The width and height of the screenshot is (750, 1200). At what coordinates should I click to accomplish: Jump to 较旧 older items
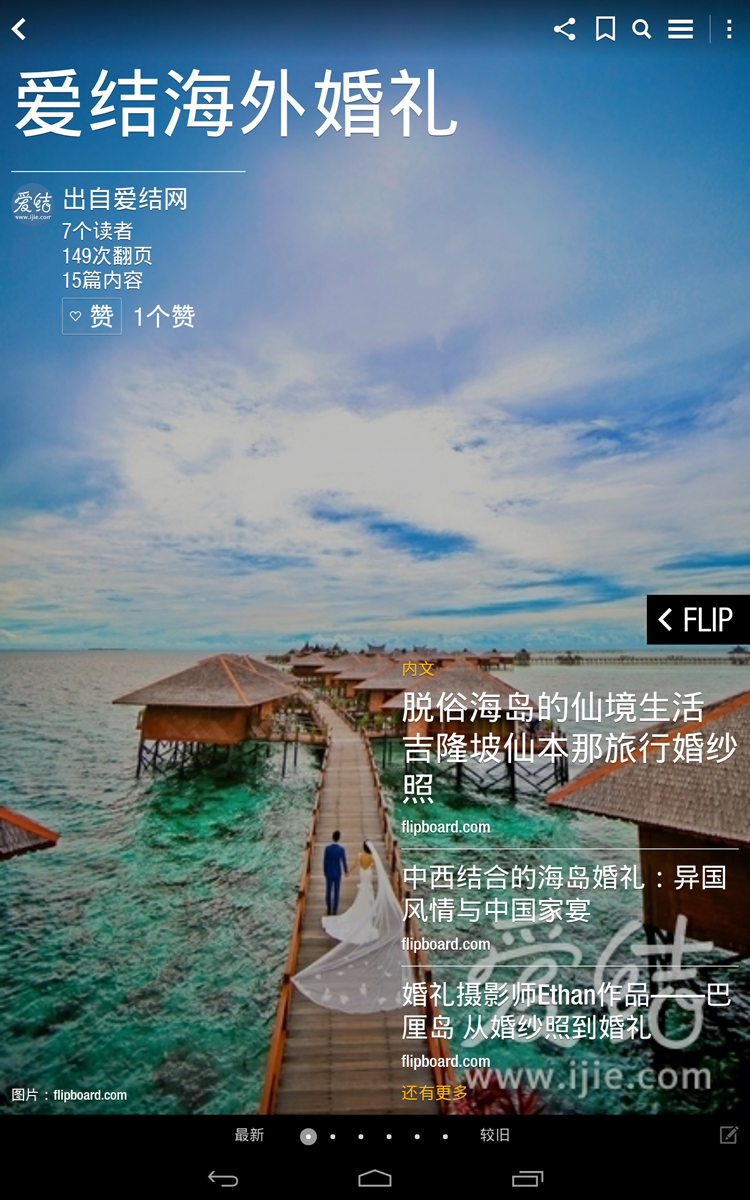coord(495,1135)
